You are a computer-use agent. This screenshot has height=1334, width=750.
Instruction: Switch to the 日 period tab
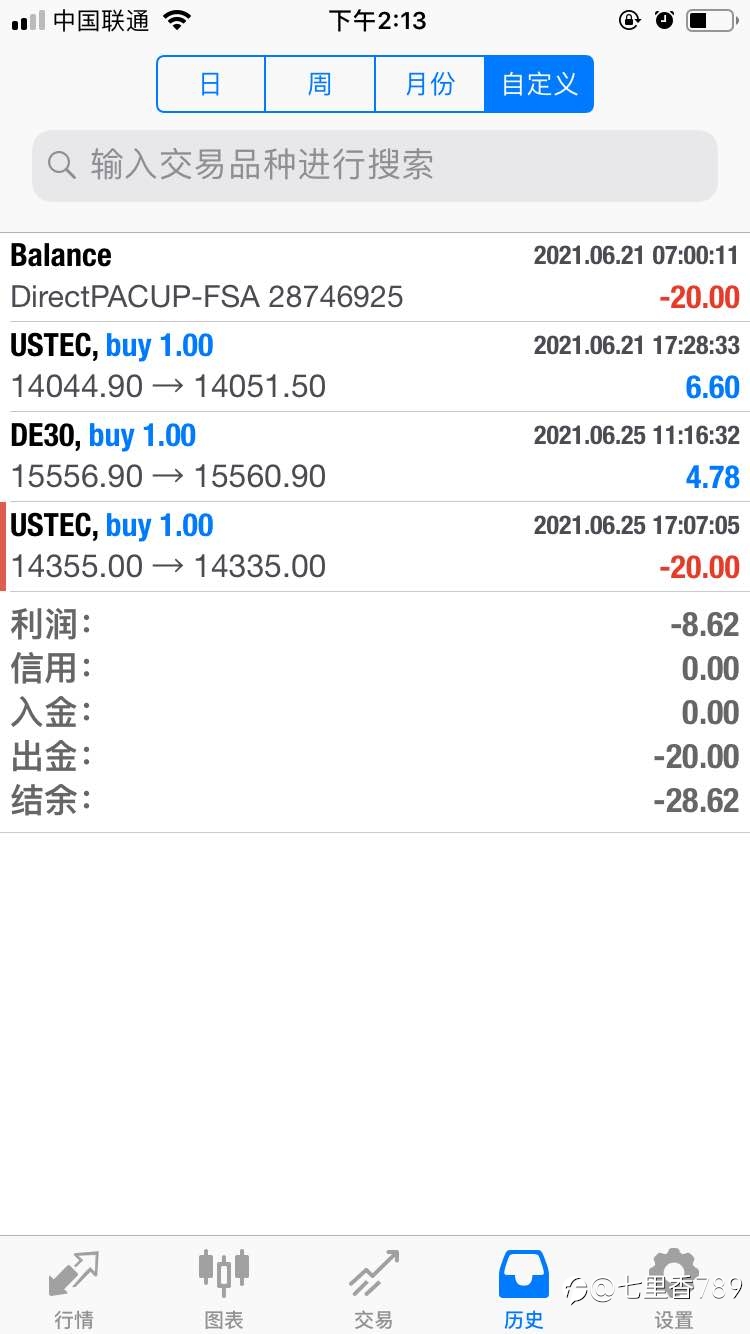click(x=211, y=84)
